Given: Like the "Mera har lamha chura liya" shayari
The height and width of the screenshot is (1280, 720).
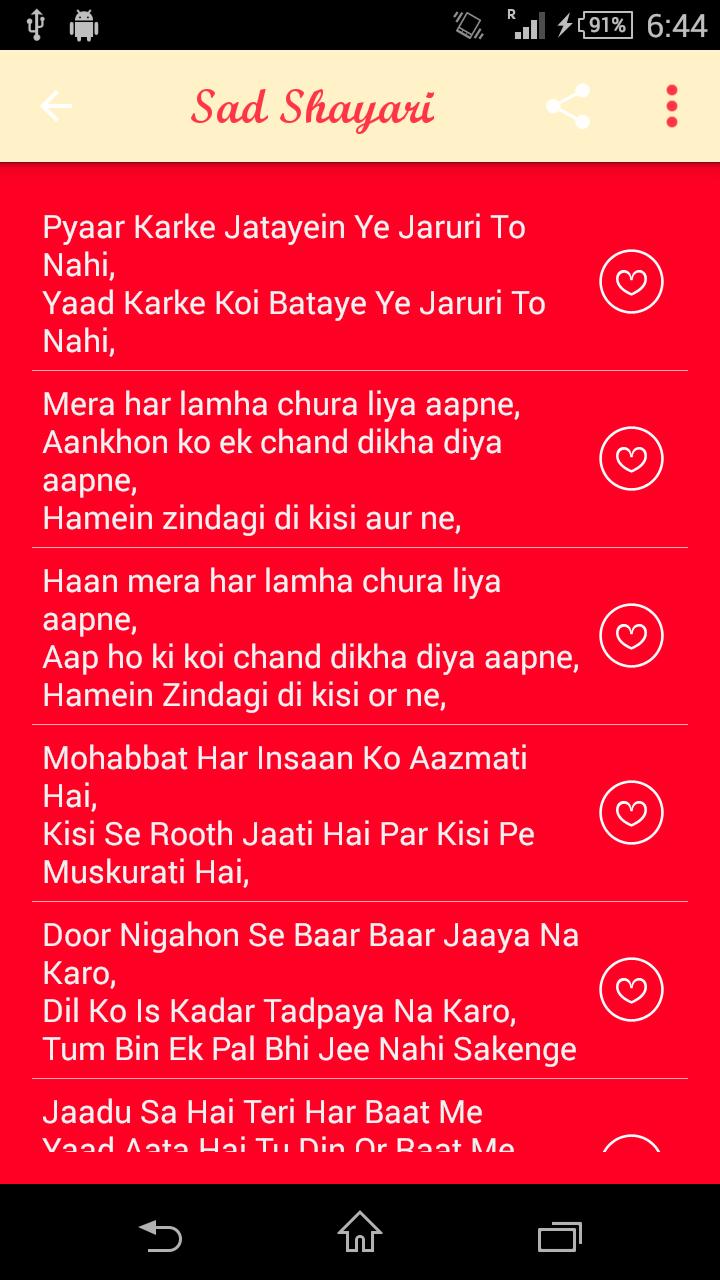Looking at the screenshot, I should (631, 460).
